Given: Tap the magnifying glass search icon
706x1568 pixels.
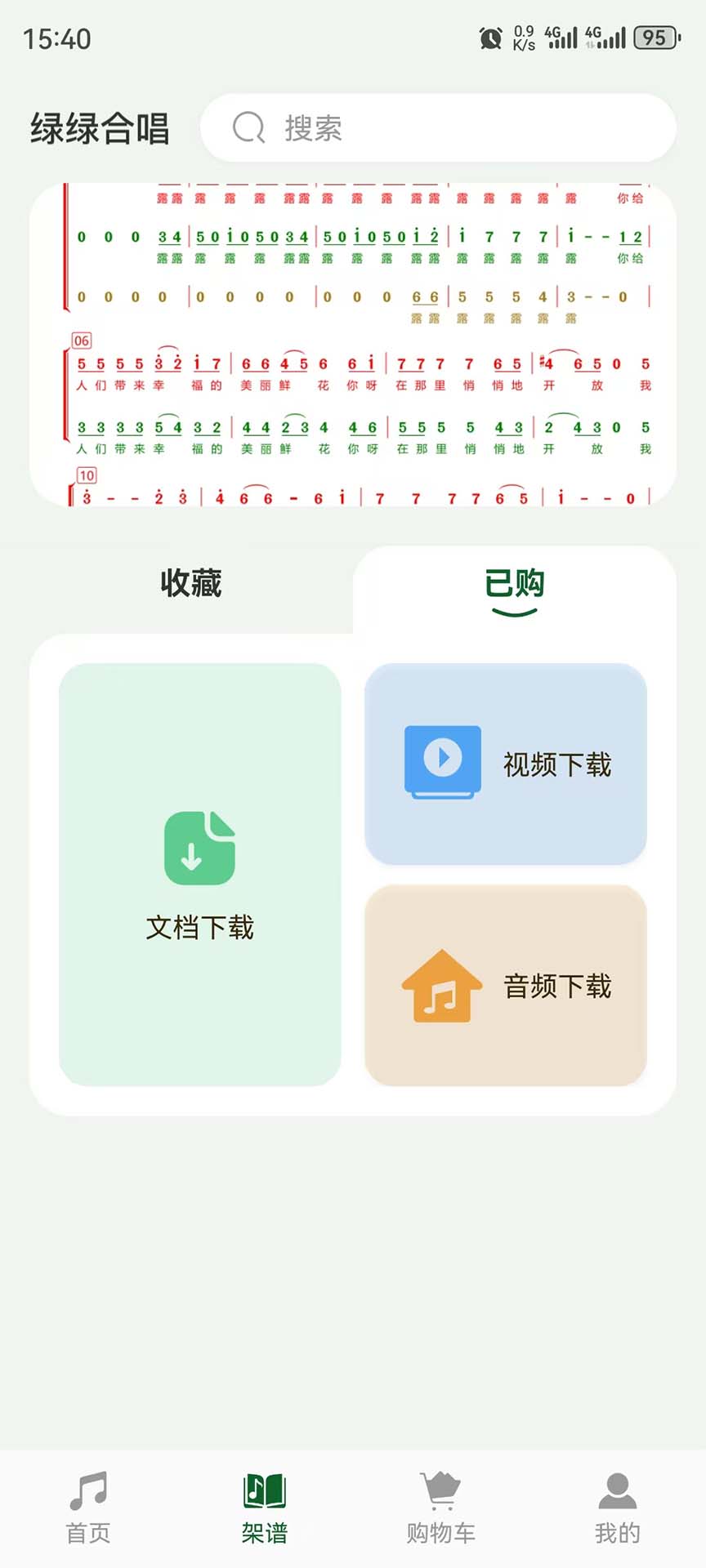Looking at the screenshot, I should click(248, 128).
